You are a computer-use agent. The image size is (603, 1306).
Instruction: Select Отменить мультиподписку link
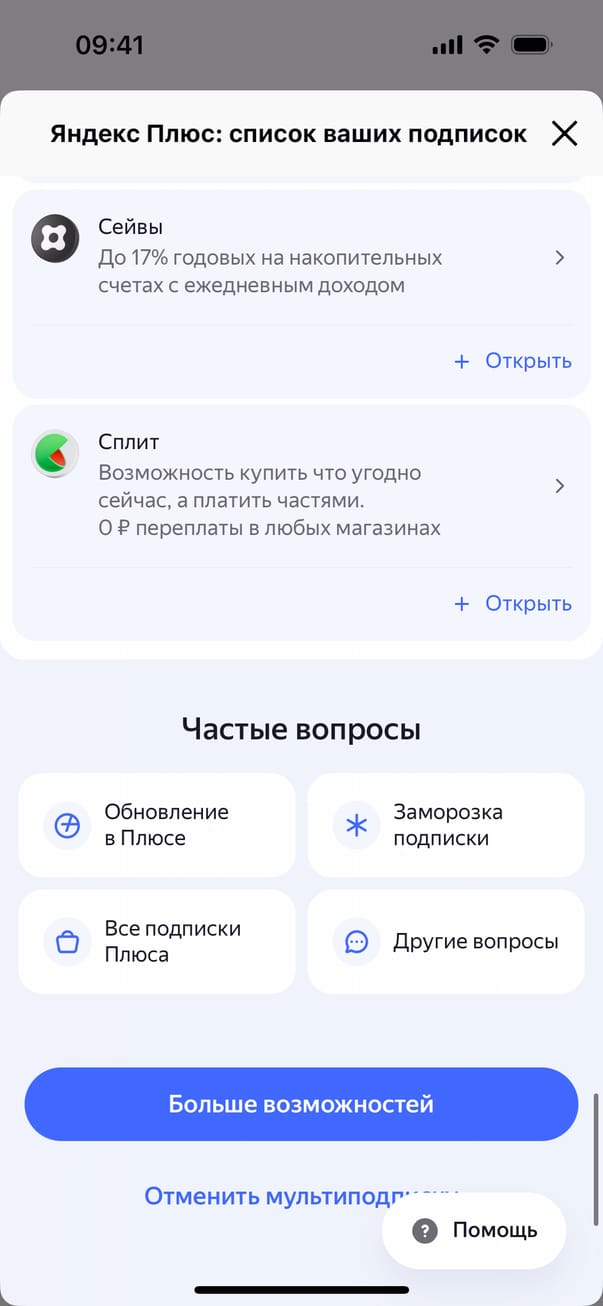(262, 1196)
